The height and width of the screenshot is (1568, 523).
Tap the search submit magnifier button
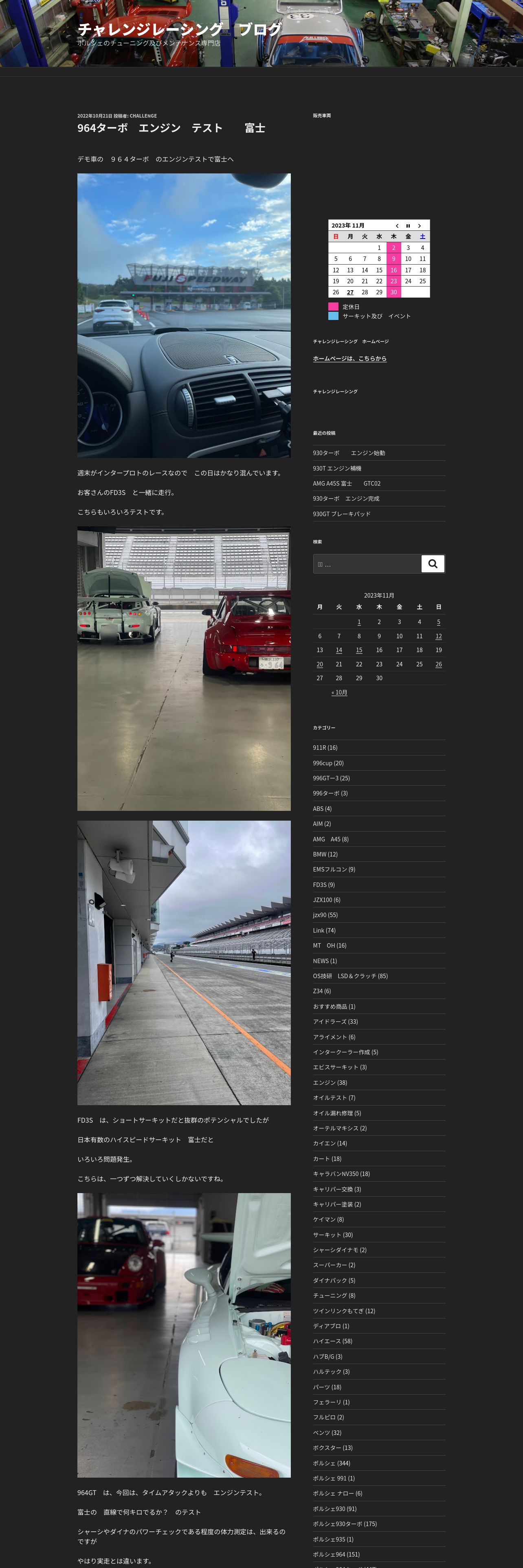(x=432, y=564)
